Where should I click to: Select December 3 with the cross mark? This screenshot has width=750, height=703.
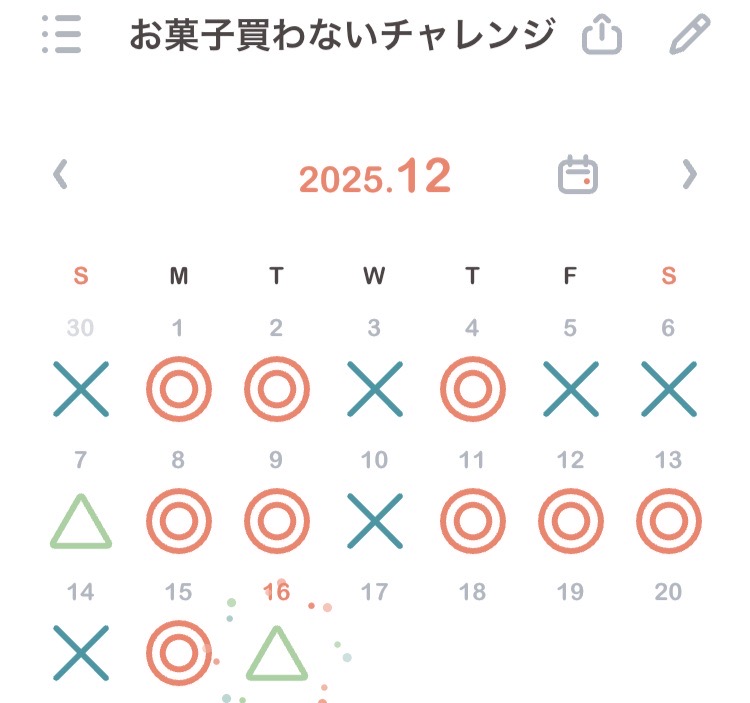(x=374, y=388)
